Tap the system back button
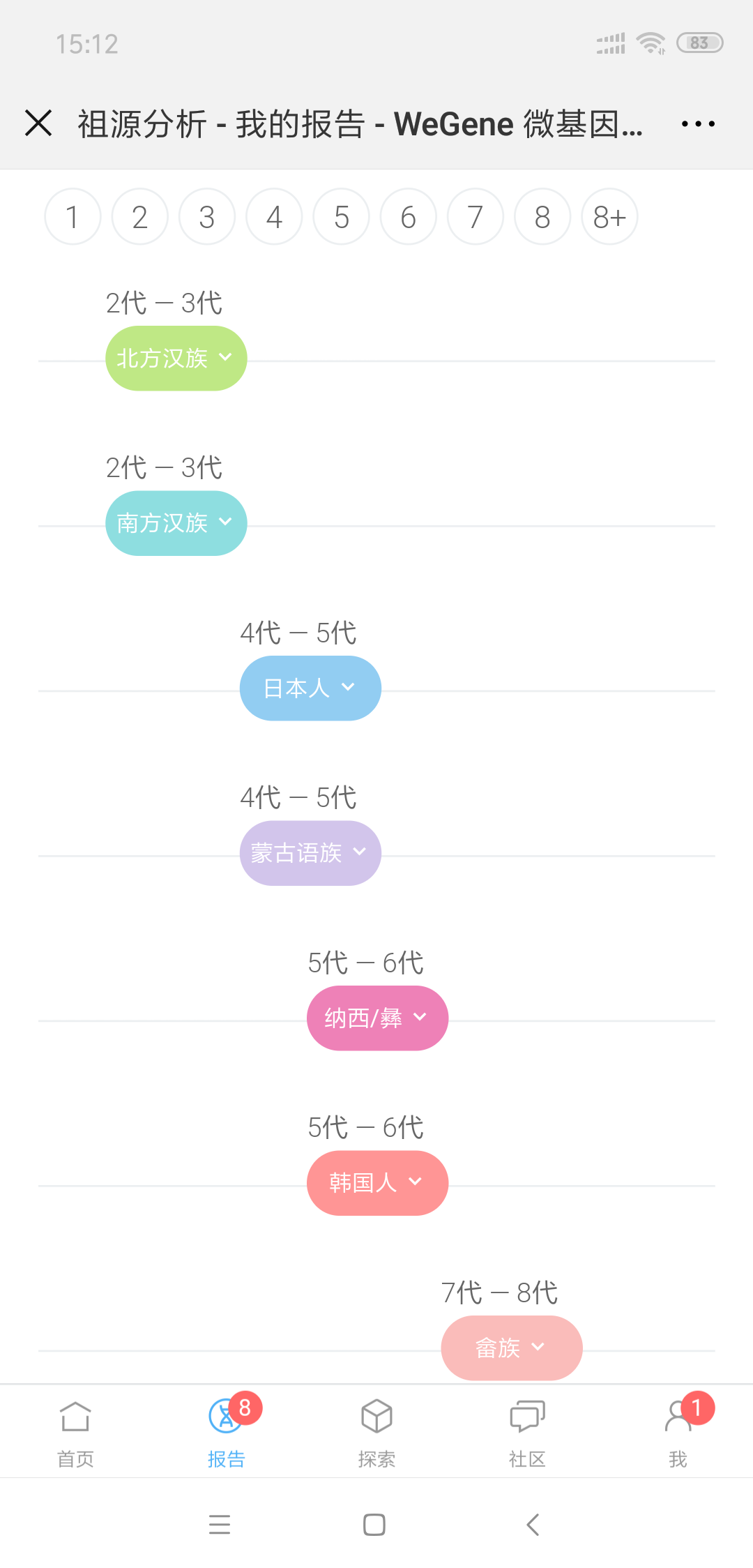Image resolution: width=753 pixels, height=1568 pixels. pos(533,1525)
